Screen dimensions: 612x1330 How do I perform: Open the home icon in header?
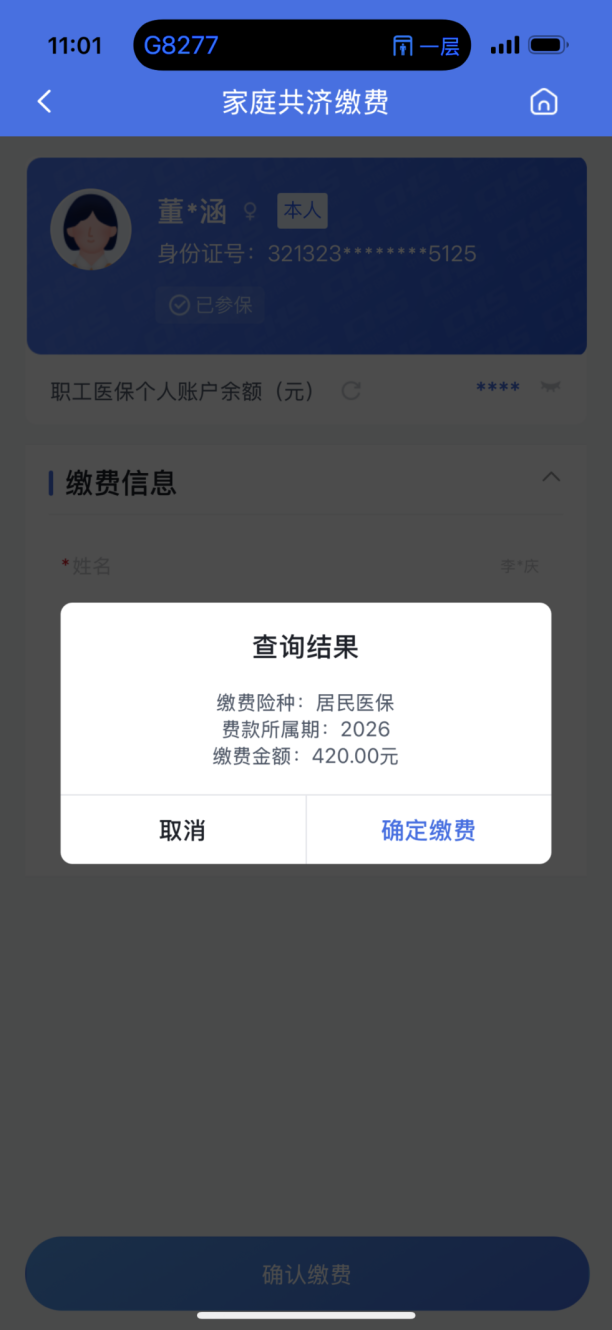coord(543,101)
